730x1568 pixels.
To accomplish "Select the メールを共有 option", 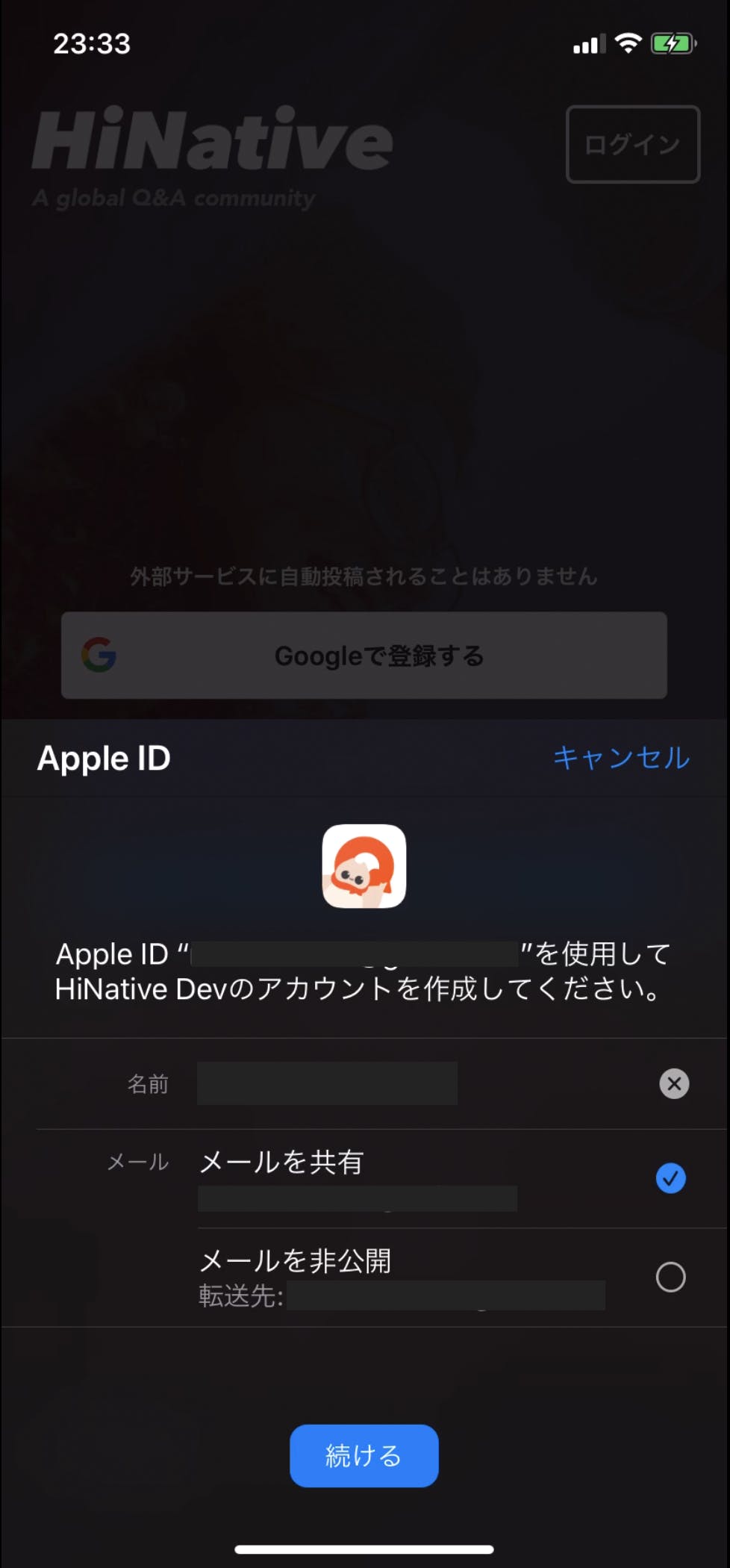I will pos(670,1178).
